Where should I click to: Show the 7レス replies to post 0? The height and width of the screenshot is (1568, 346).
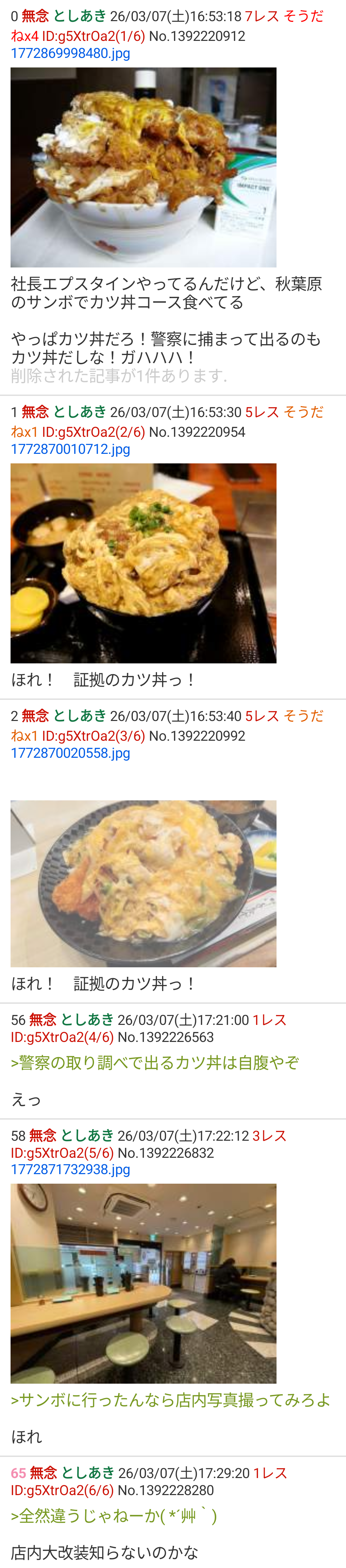pos(262,16)
